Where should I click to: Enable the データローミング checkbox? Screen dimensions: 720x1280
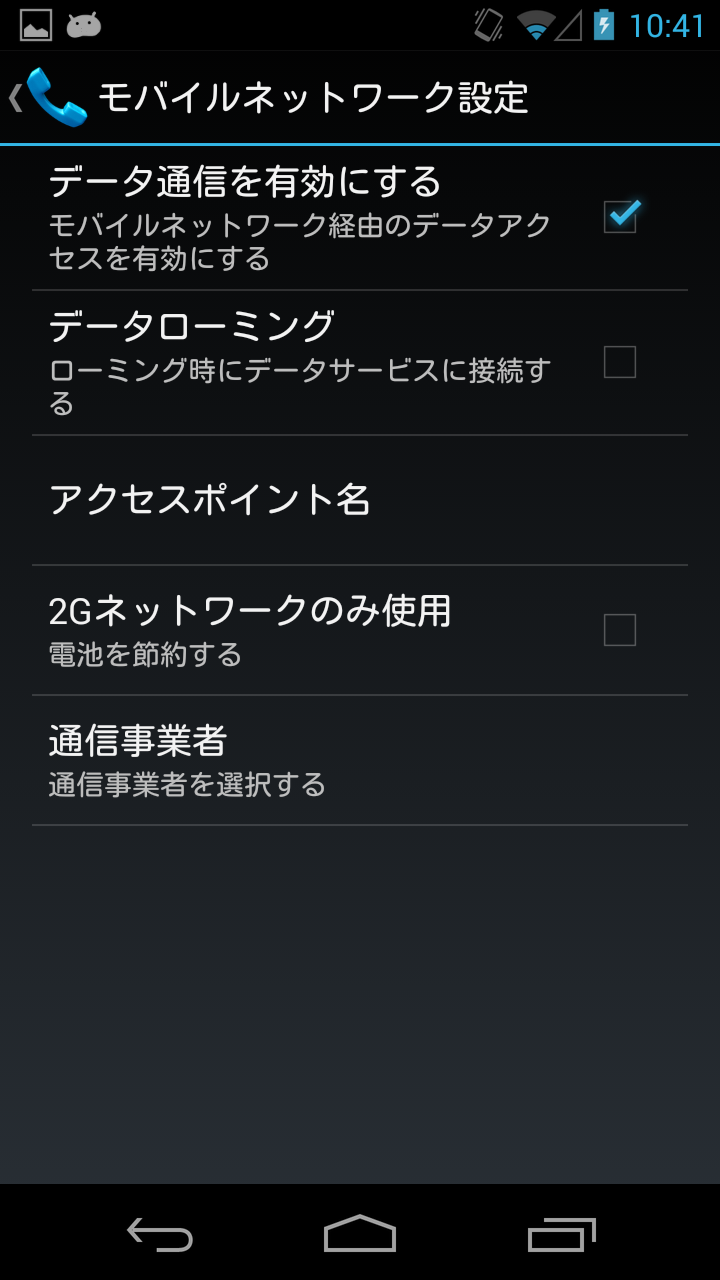[620, 361]
